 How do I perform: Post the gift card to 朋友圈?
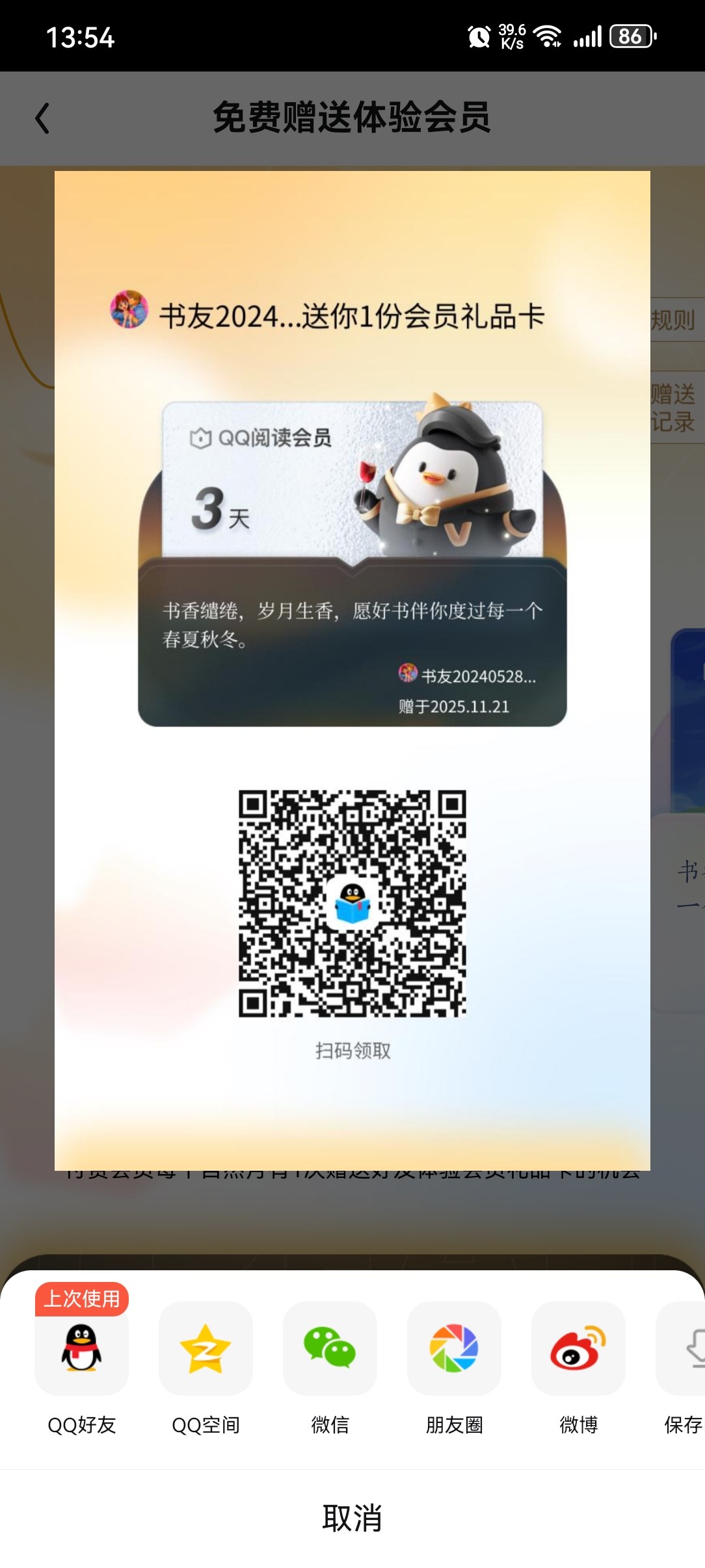click(454, 1348)
